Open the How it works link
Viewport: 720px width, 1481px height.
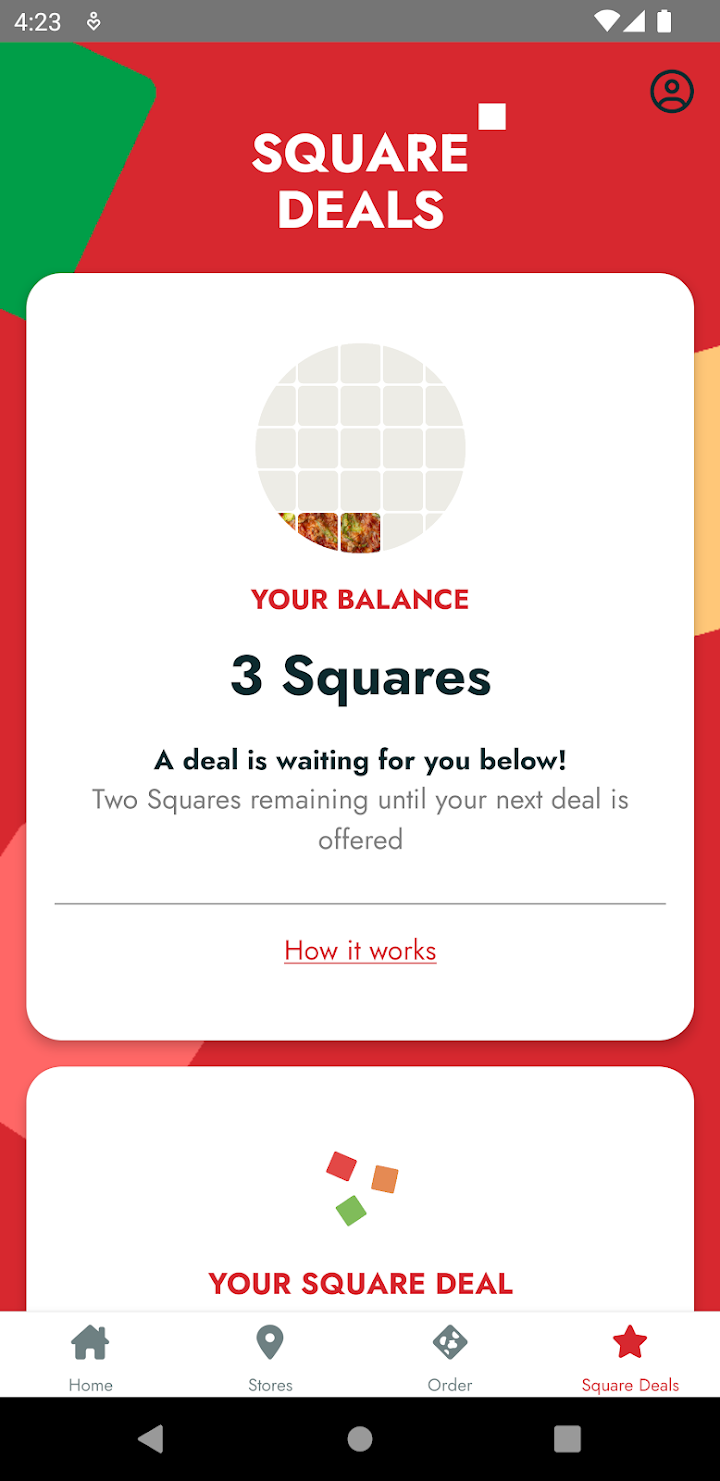tap(360, 950)
